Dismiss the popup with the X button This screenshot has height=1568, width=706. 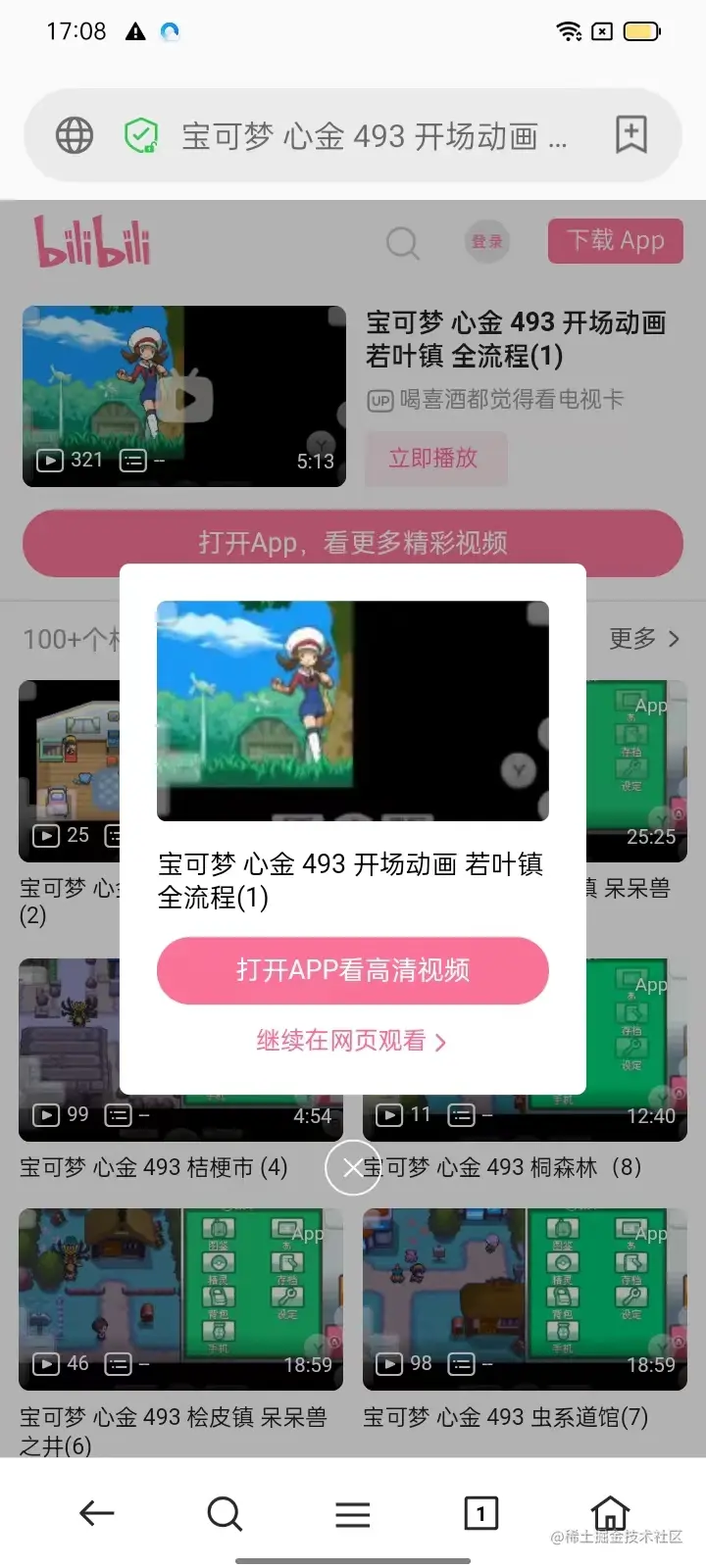352,1167
